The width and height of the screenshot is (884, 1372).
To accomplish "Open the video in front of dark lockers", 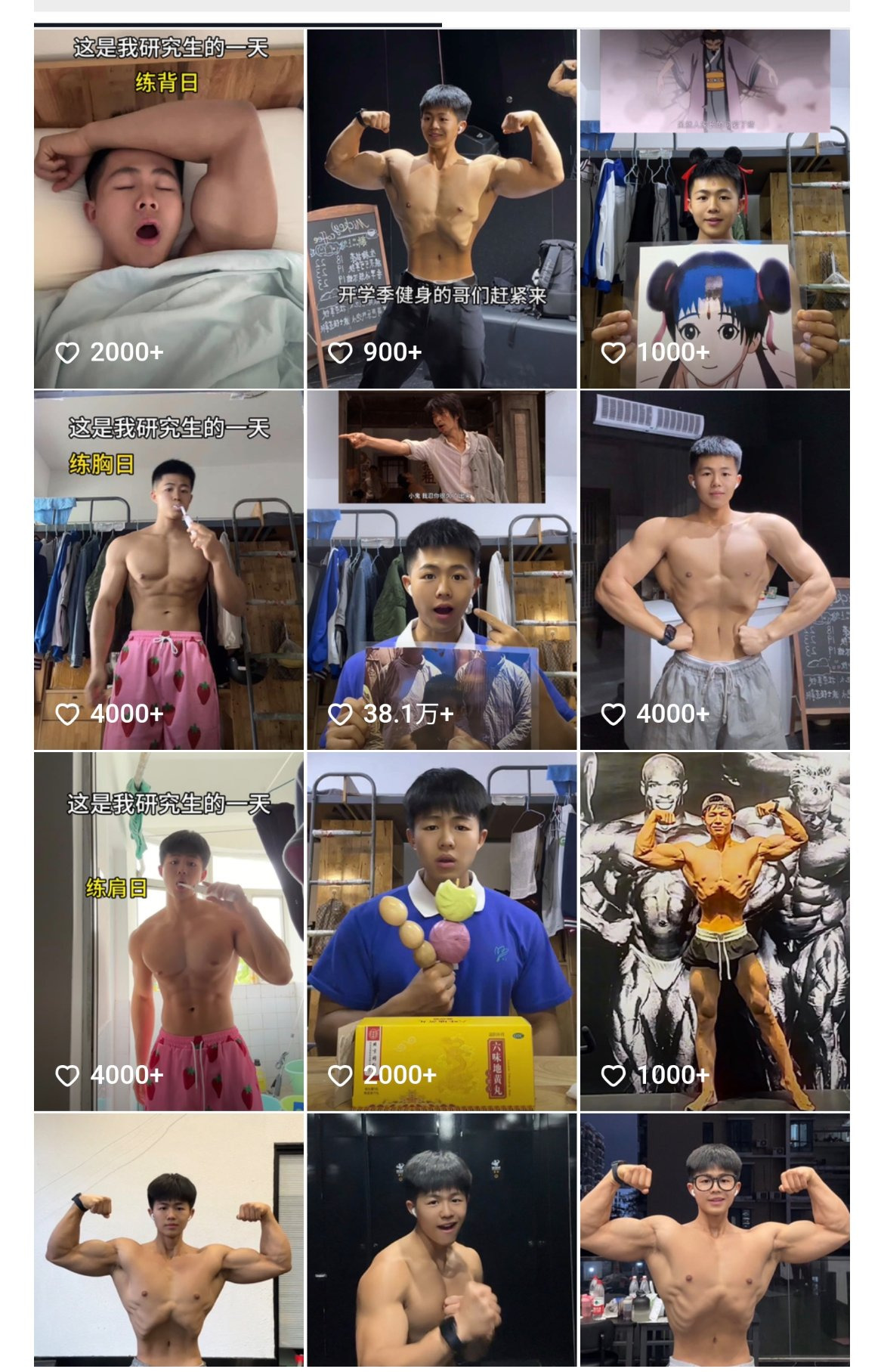I will point(441,1240).
